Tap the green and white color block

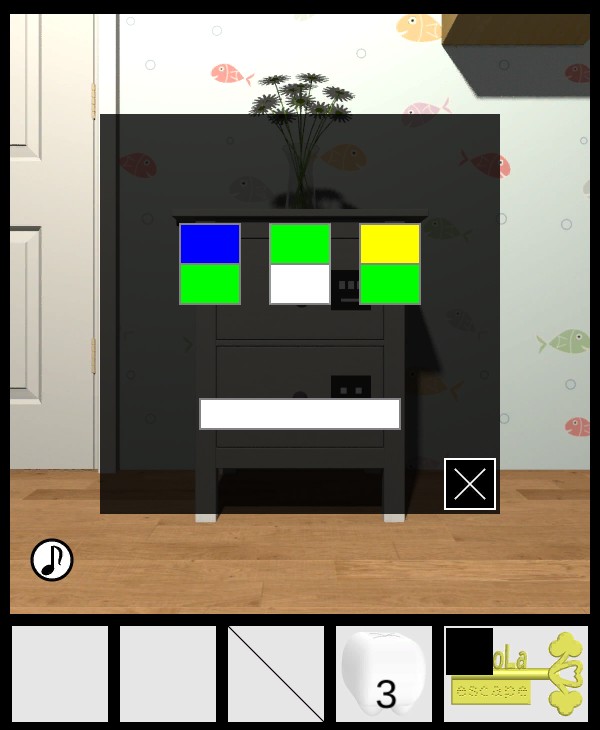coord(300,264)
